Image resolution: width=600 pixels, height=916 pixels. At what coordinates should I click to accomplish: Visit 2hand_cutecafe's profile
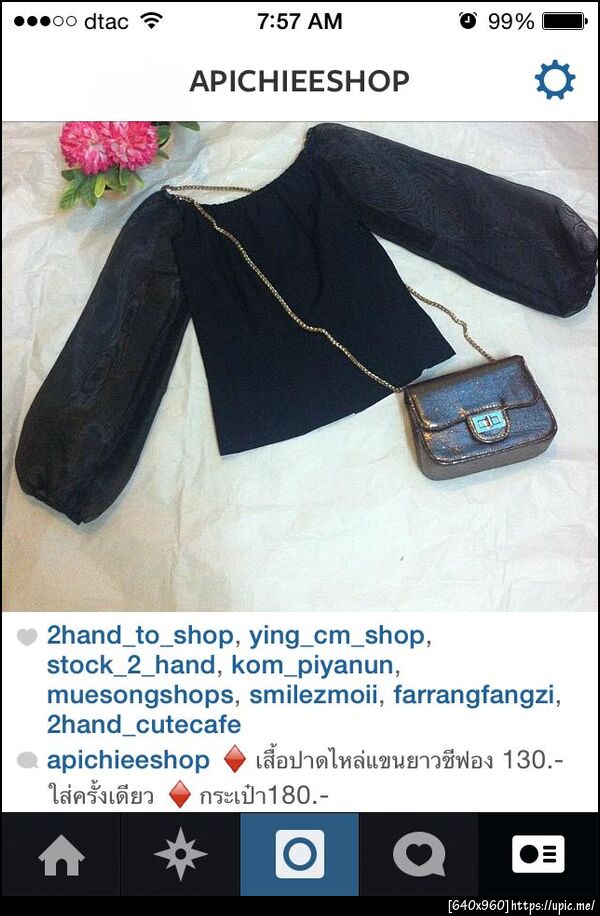144,723
